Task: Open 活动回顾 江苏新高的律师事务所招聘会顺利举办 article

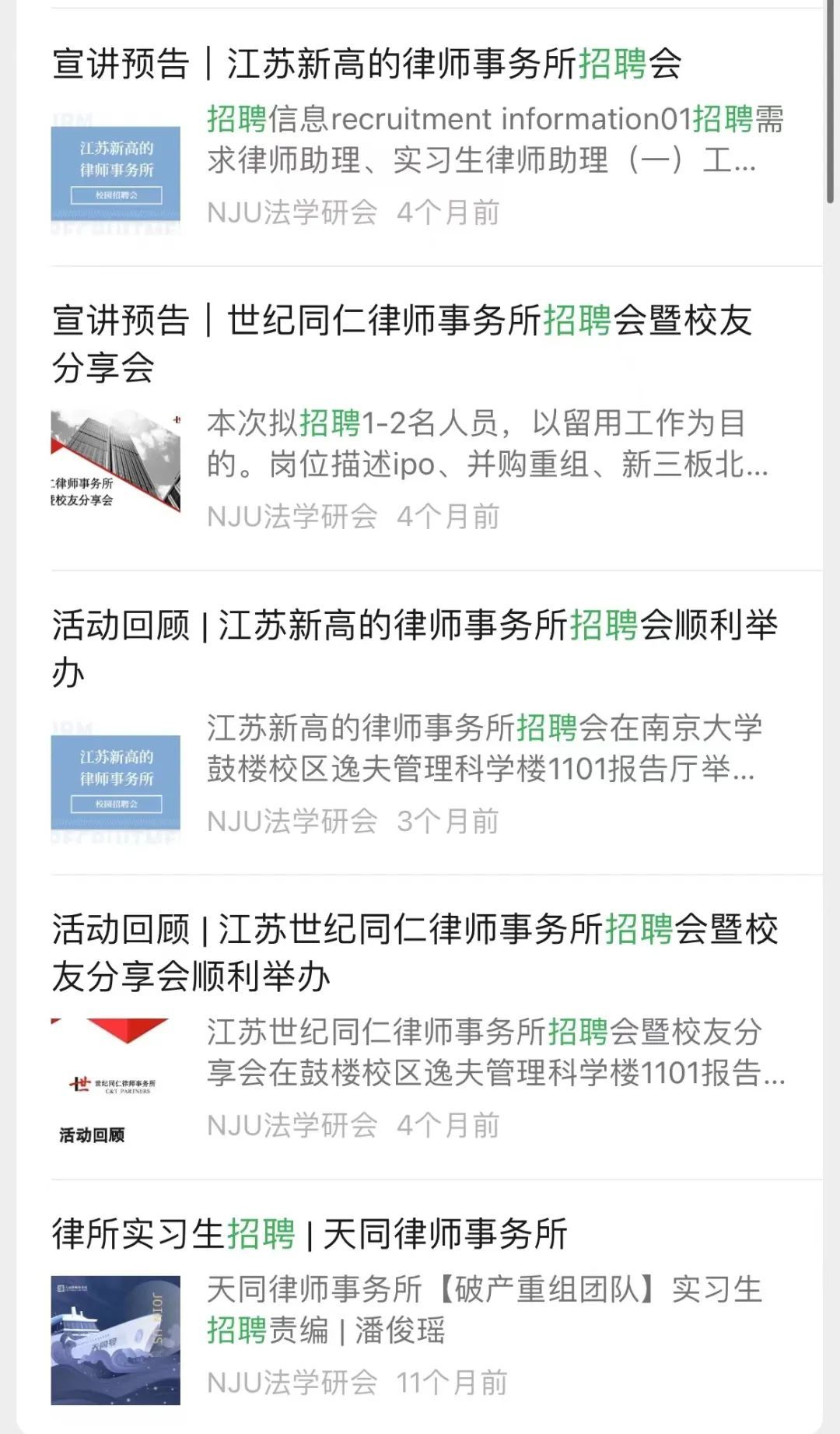Action: point(415,647)
